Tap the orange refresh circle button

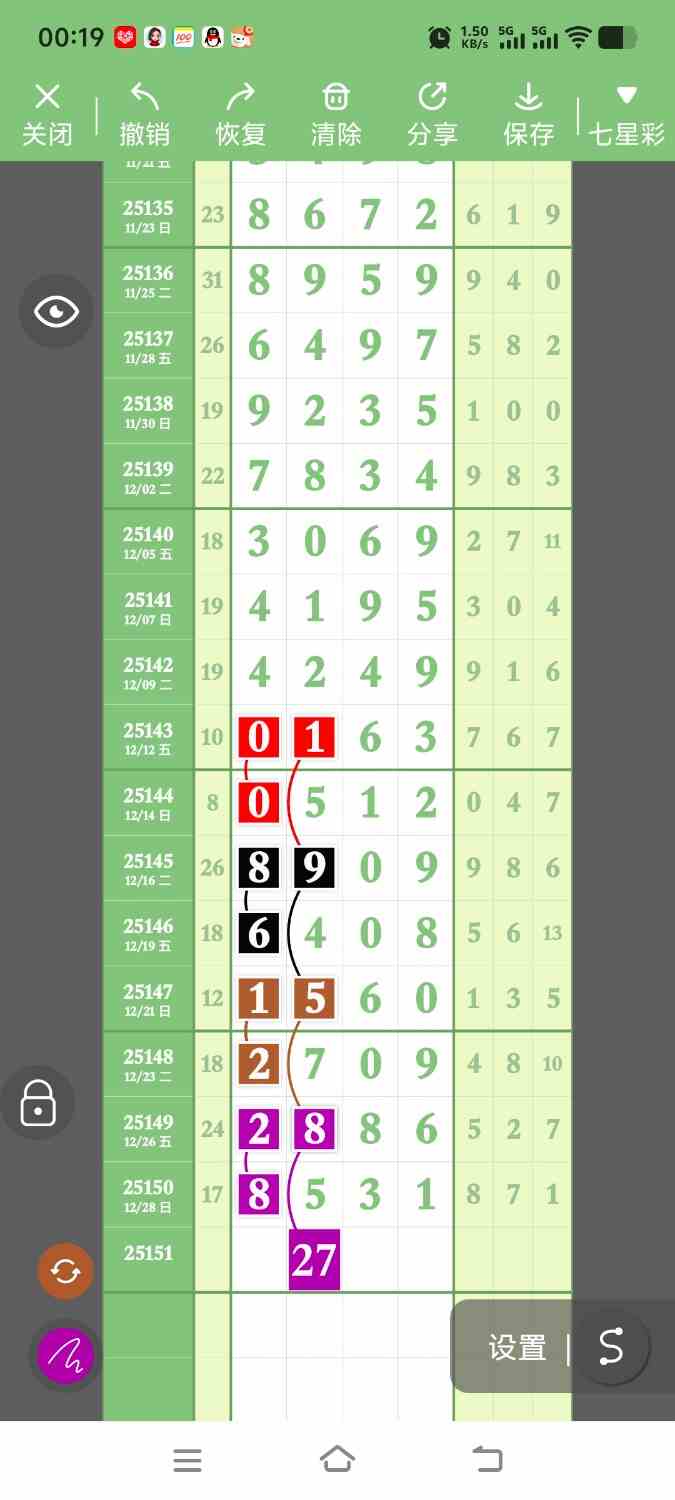coord(65,1271)
